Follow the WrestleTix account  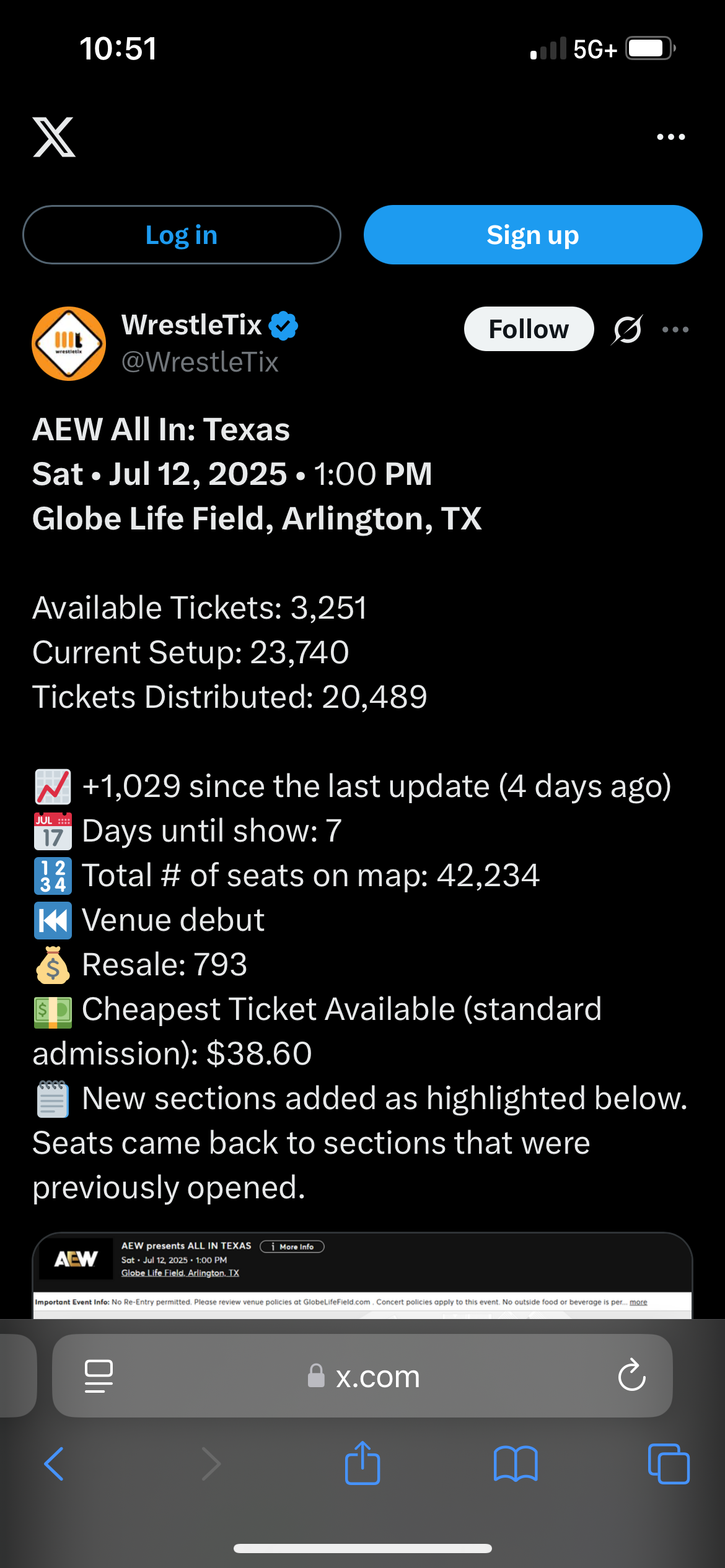pos(529,329)
